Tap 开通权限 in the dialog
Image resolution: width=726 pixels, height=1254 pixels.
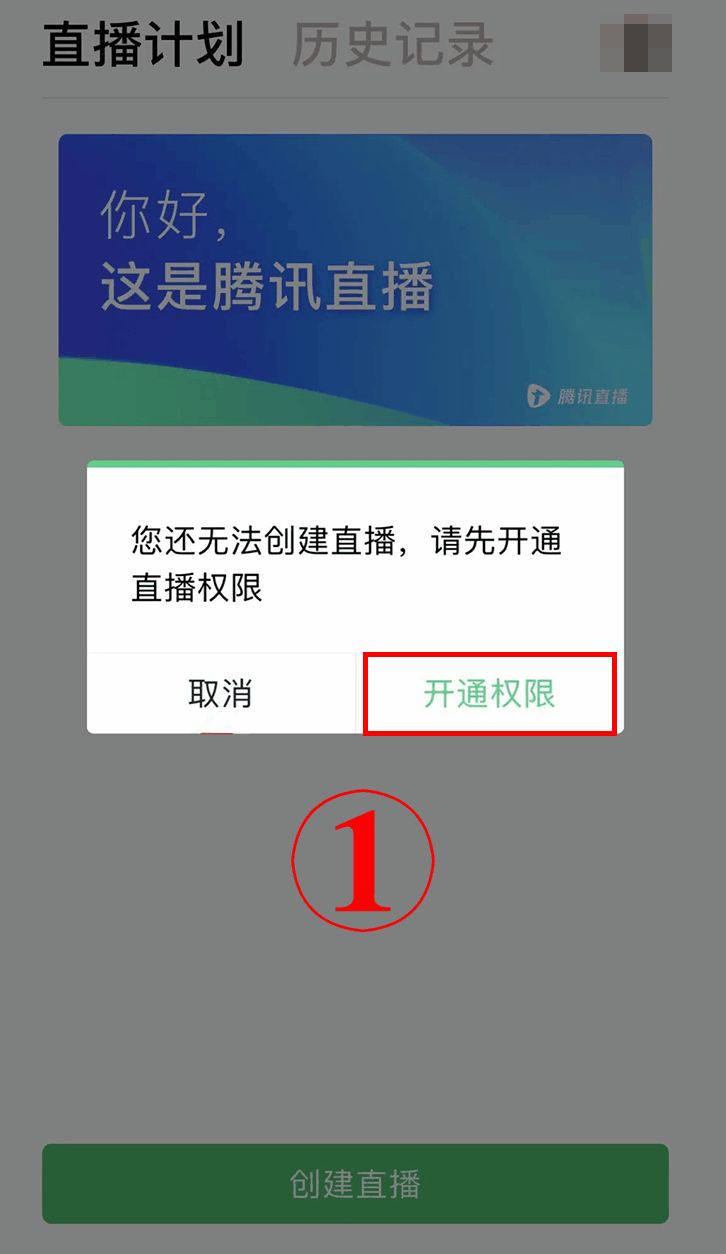[x=490, y=694]
